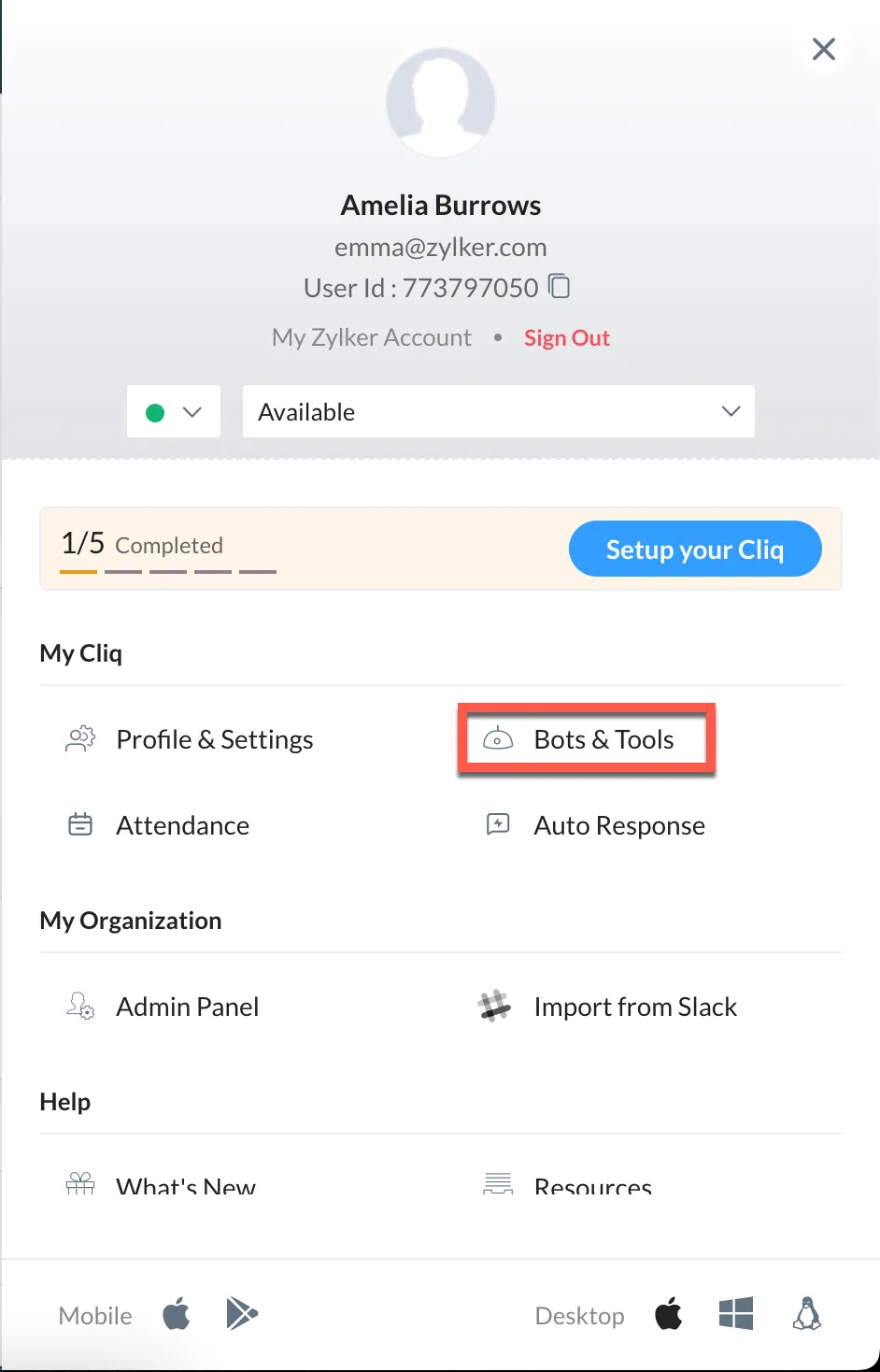The width and height of the screenshot is (880, 1372).
Task: Sign out of the account
Action: point(566,337)
